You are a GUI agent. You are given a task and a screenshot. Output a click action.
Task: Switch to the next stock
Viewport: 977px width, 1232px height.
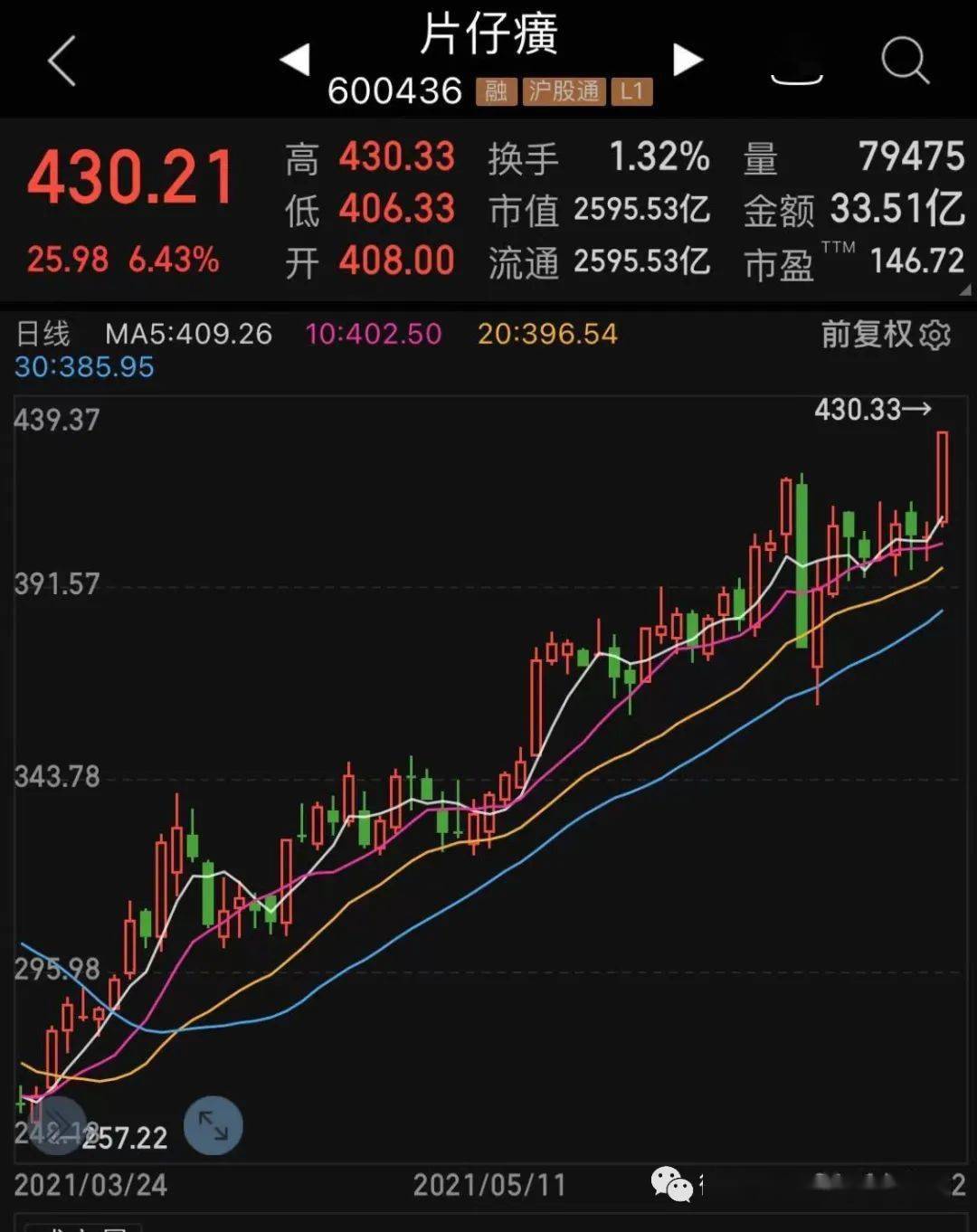[688, 61]
